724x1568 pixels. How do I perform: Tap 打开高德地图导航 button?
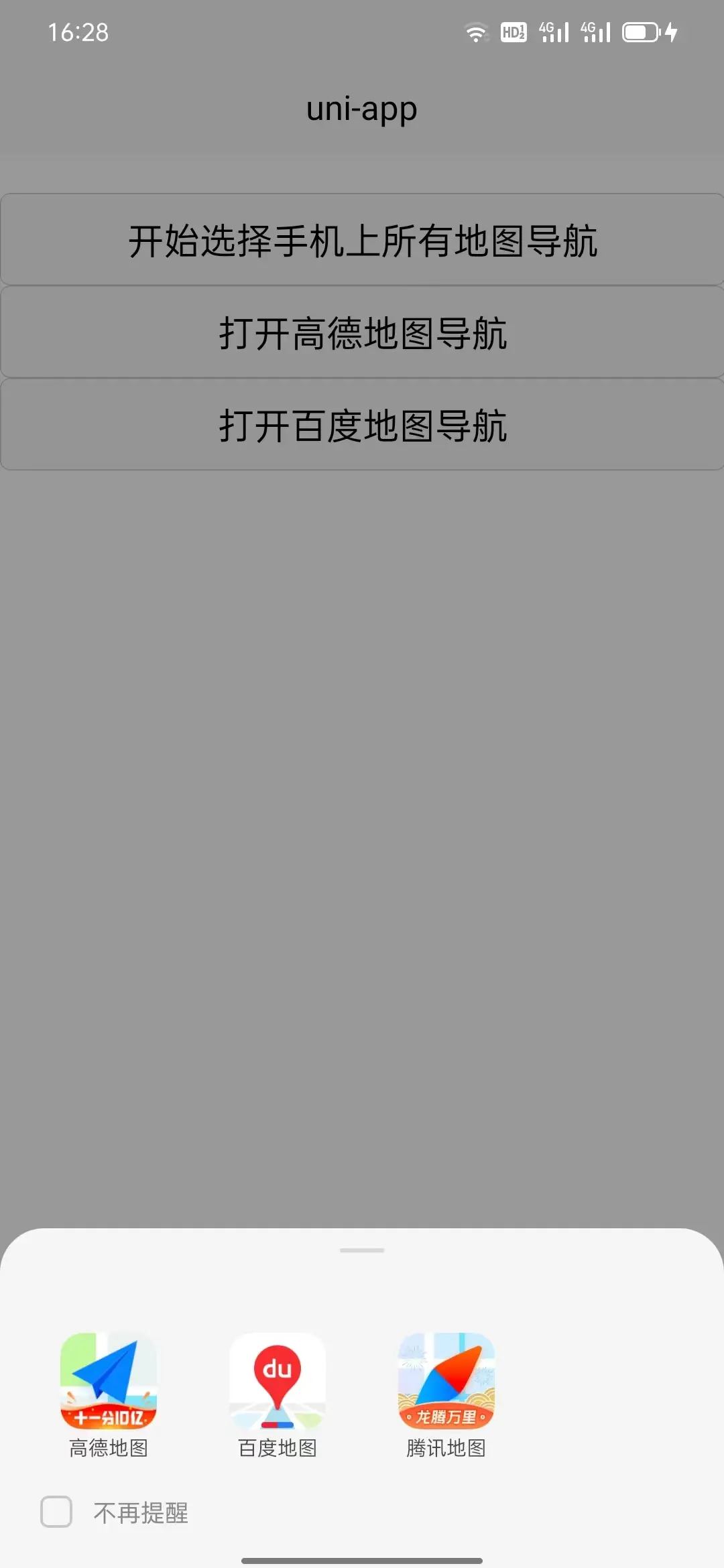[x=362, y=332]
